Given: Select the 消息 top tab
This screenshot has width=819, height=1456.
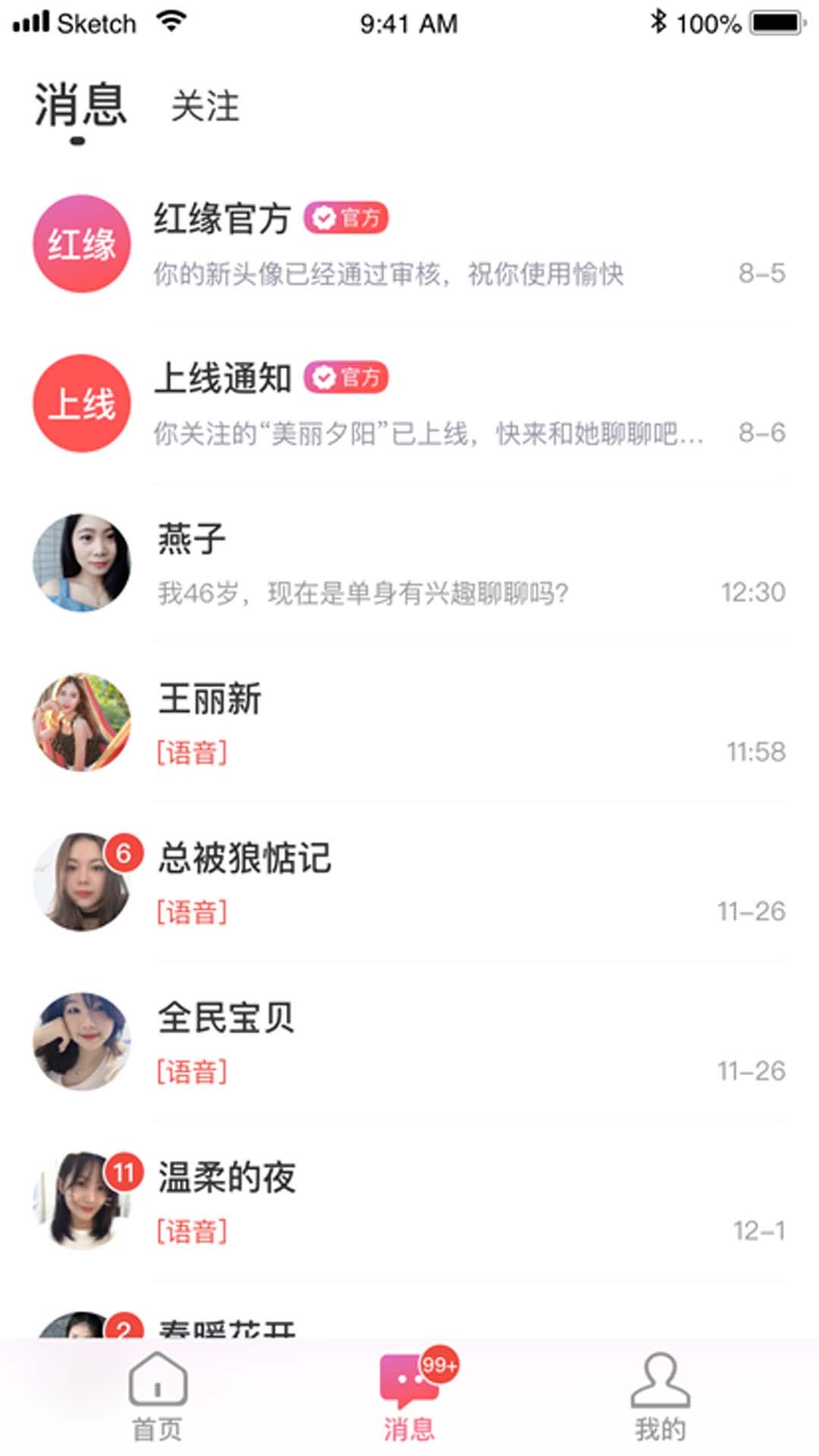Looking at the screenshot, I should (80, 105).
